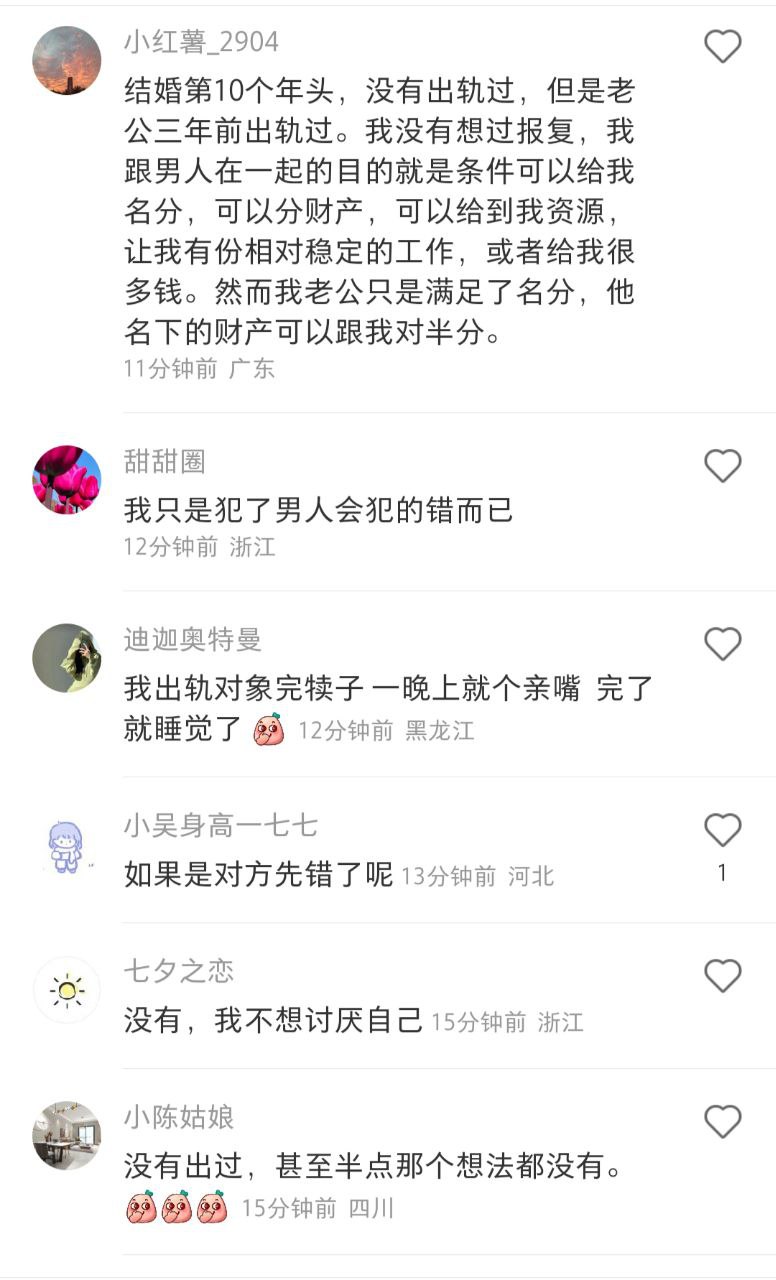Like 七夕之恋's comment

pos(722,976)
